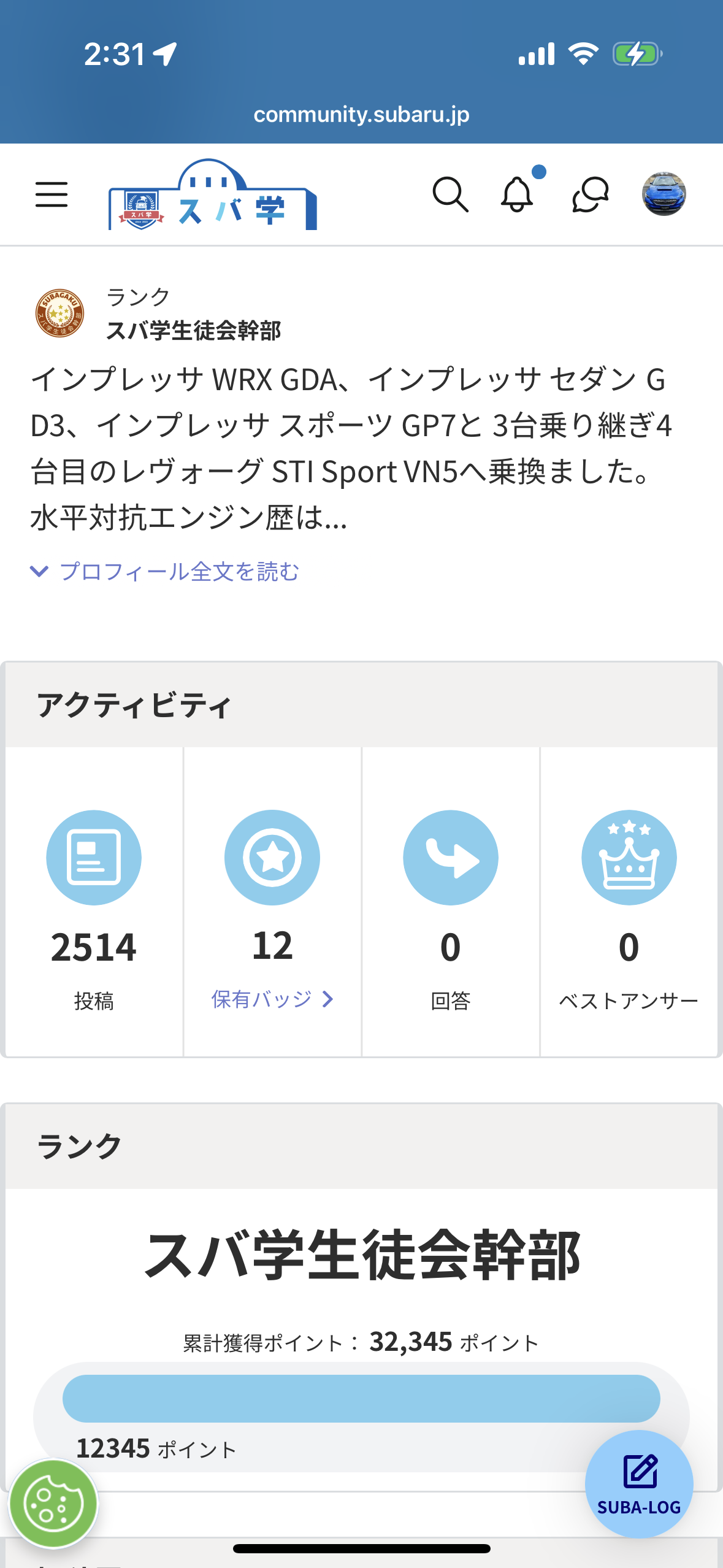The height and width of the screenshot is (1568, 723).
Task: Open the chat messages icon
Action: pos(590,194)
